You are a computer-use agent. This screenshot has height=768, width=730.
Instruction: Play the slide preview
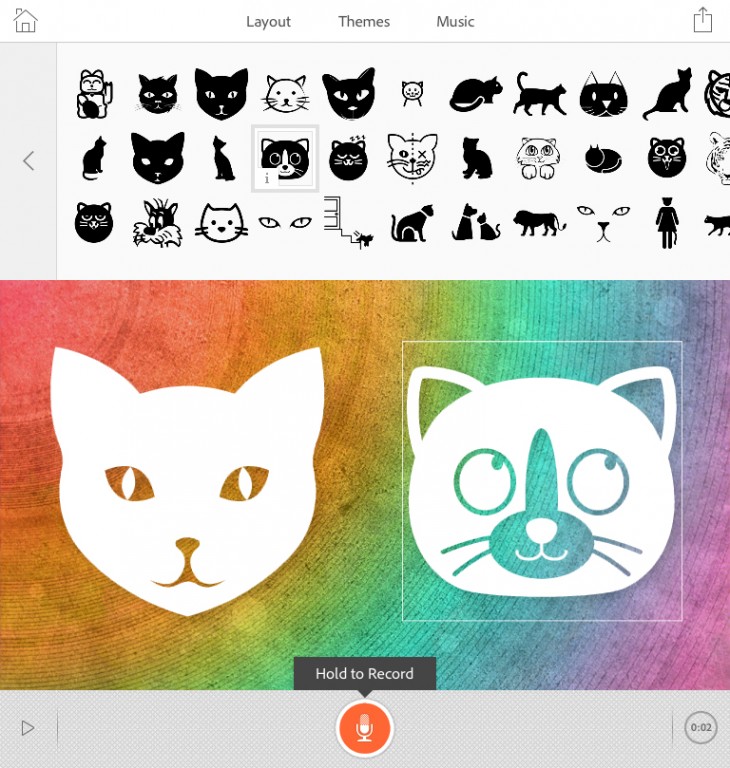pyautogui.click(x=28, y=728)
